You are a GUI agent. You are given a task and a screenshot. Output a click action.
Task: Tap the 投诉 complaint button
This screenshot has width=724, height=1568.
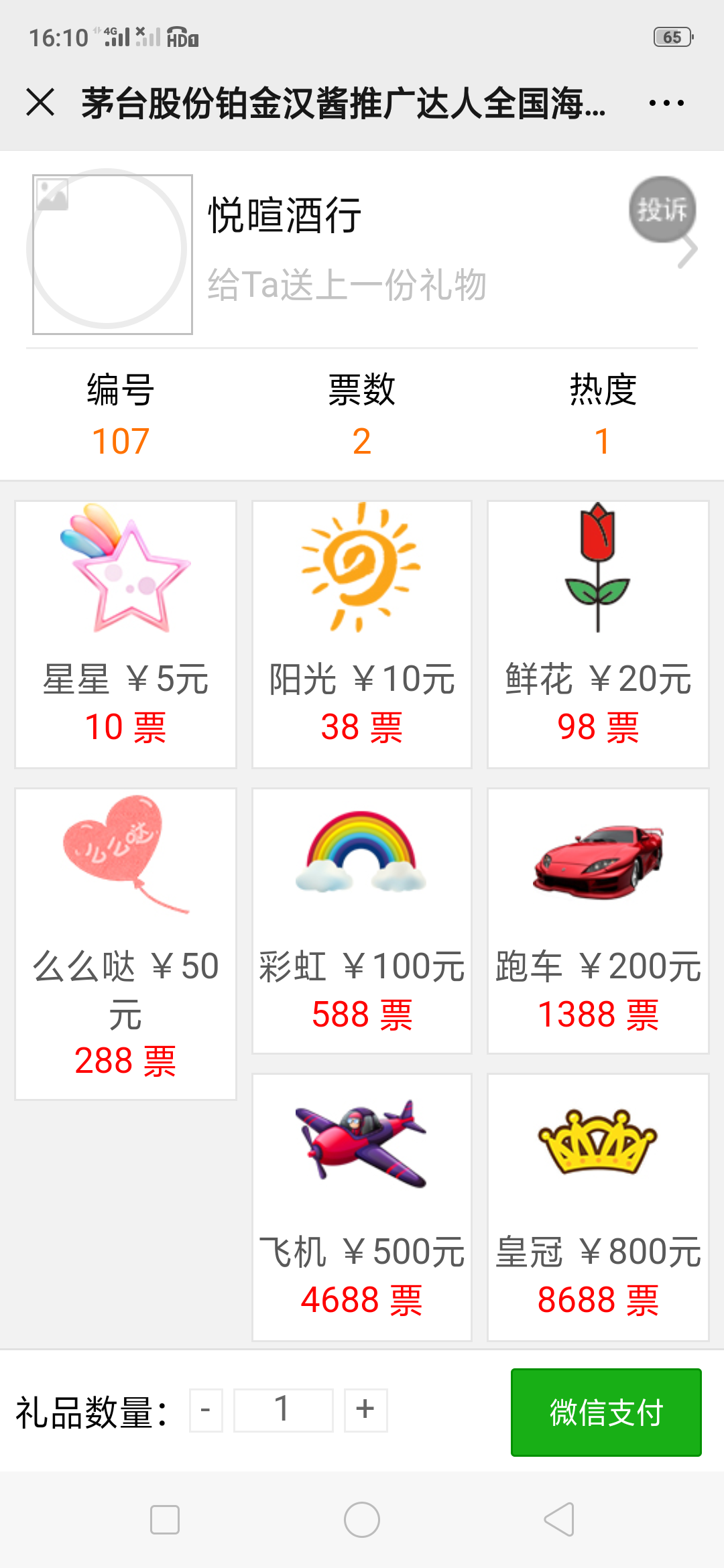pyautogui.click(x=662, y=209)
